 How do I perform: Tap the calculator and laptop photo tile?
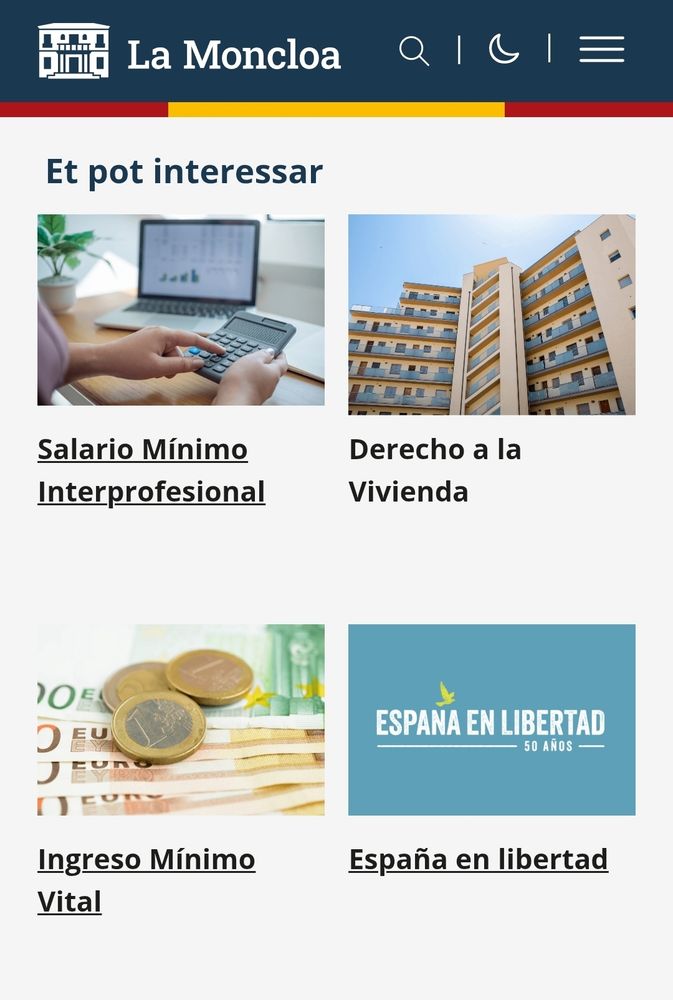coord(181,310)
